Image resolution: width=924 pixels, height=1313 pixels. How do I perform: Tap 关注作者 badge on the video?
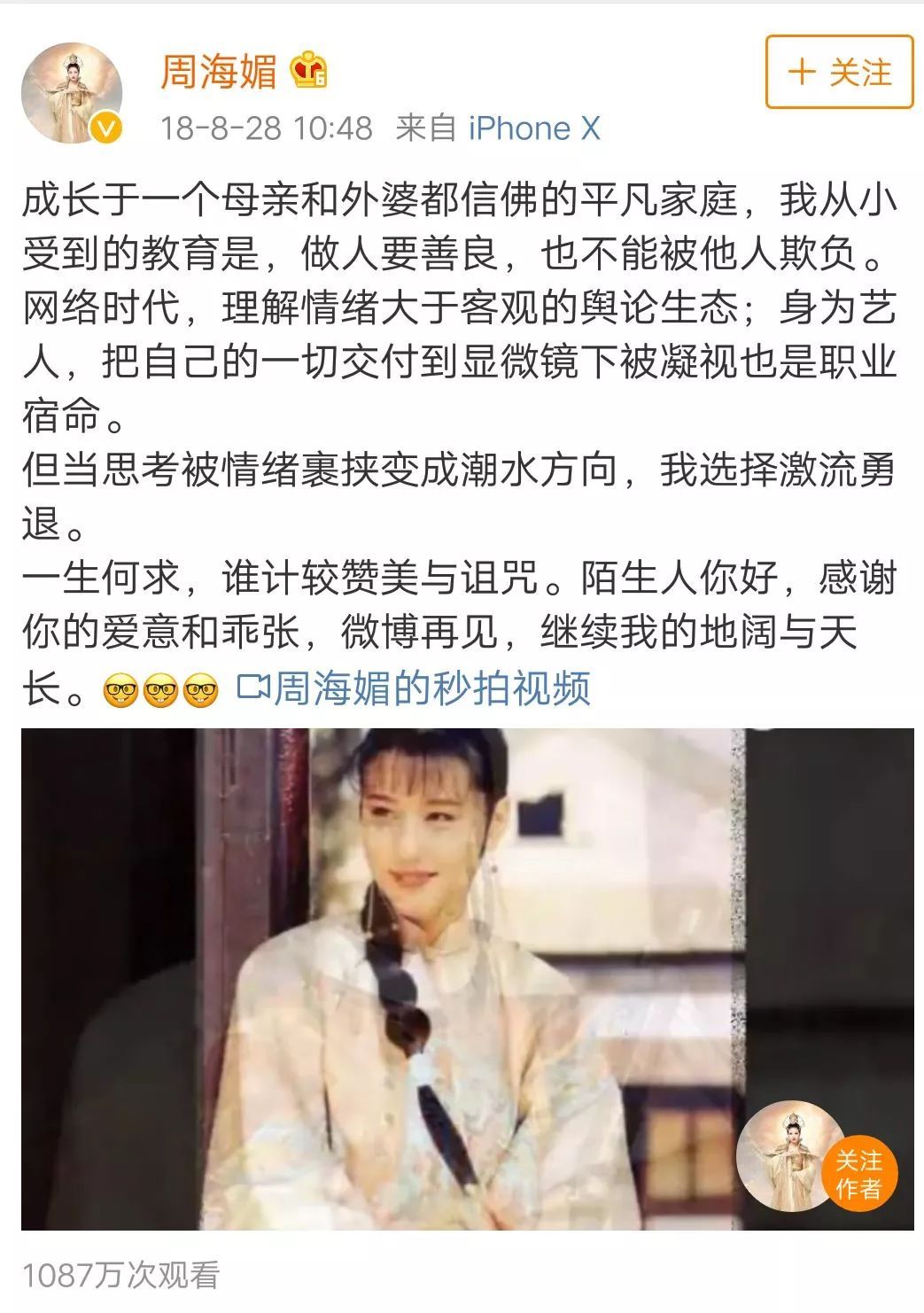pyautogui.click(x=858, y=1174)
